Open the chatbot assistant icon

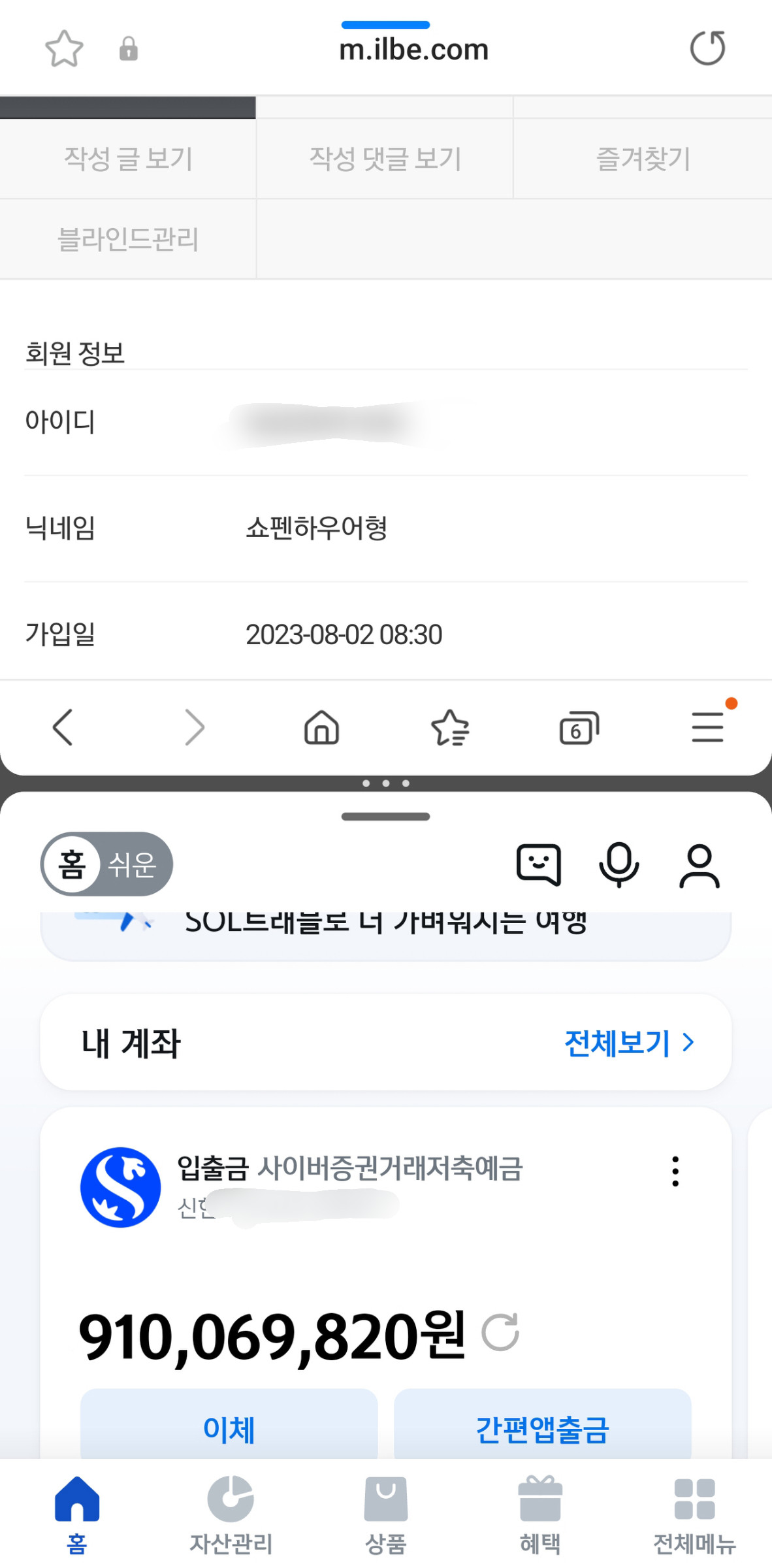[539, 864]
